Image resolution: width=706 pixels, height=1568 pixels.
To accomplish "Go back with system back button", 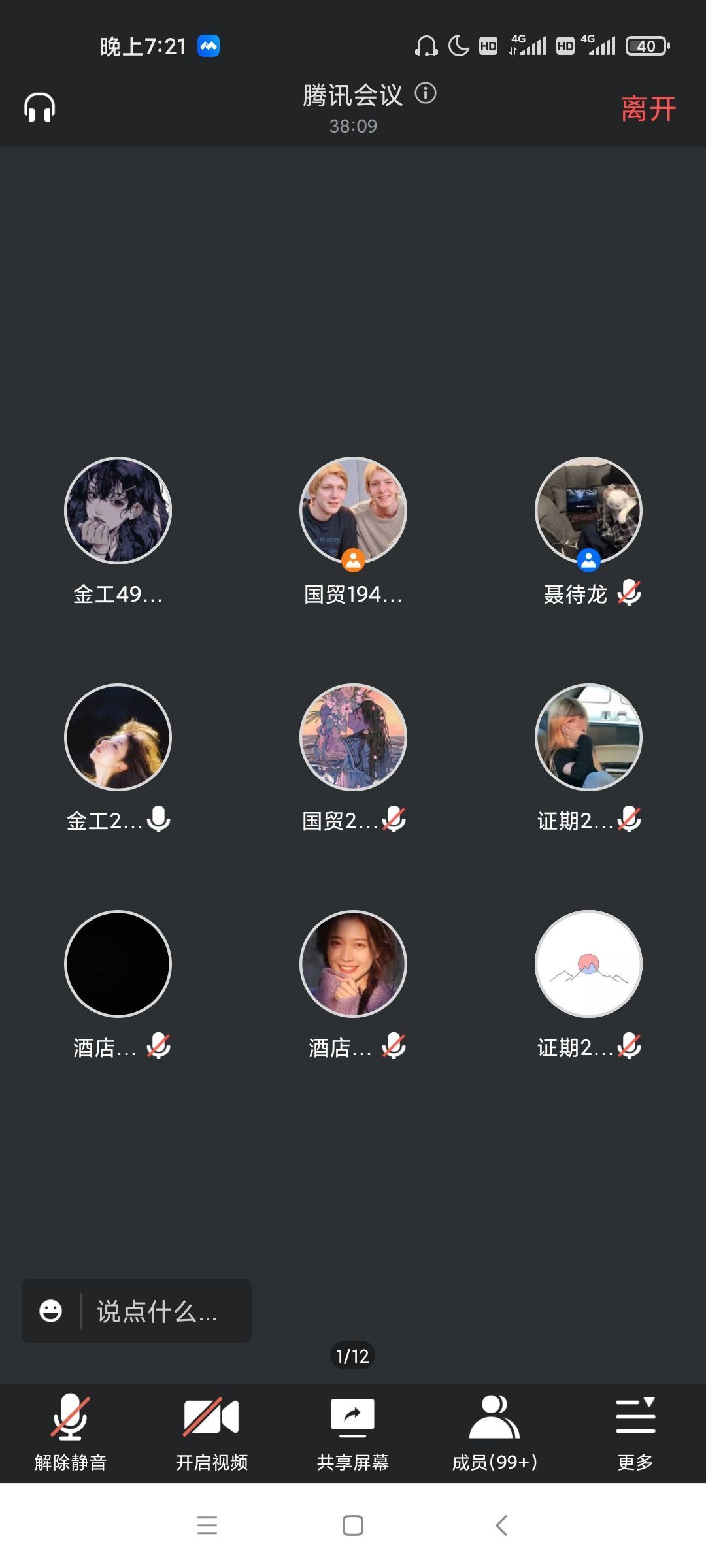I will pyautogui.click(x=501, y=1526).
